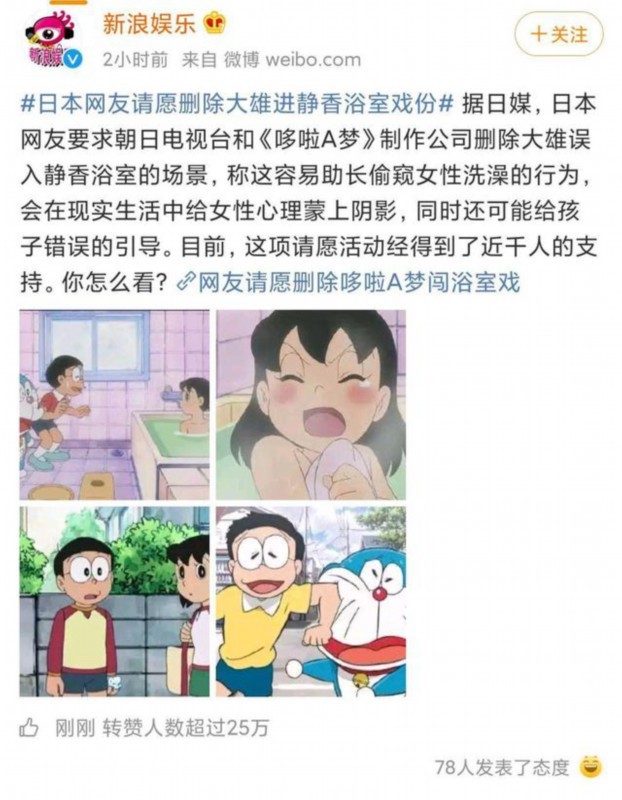Like the post with the thumbs-up icon
Image resolution: width=622 pixels, height=800 pixels.
pos(30,729)
